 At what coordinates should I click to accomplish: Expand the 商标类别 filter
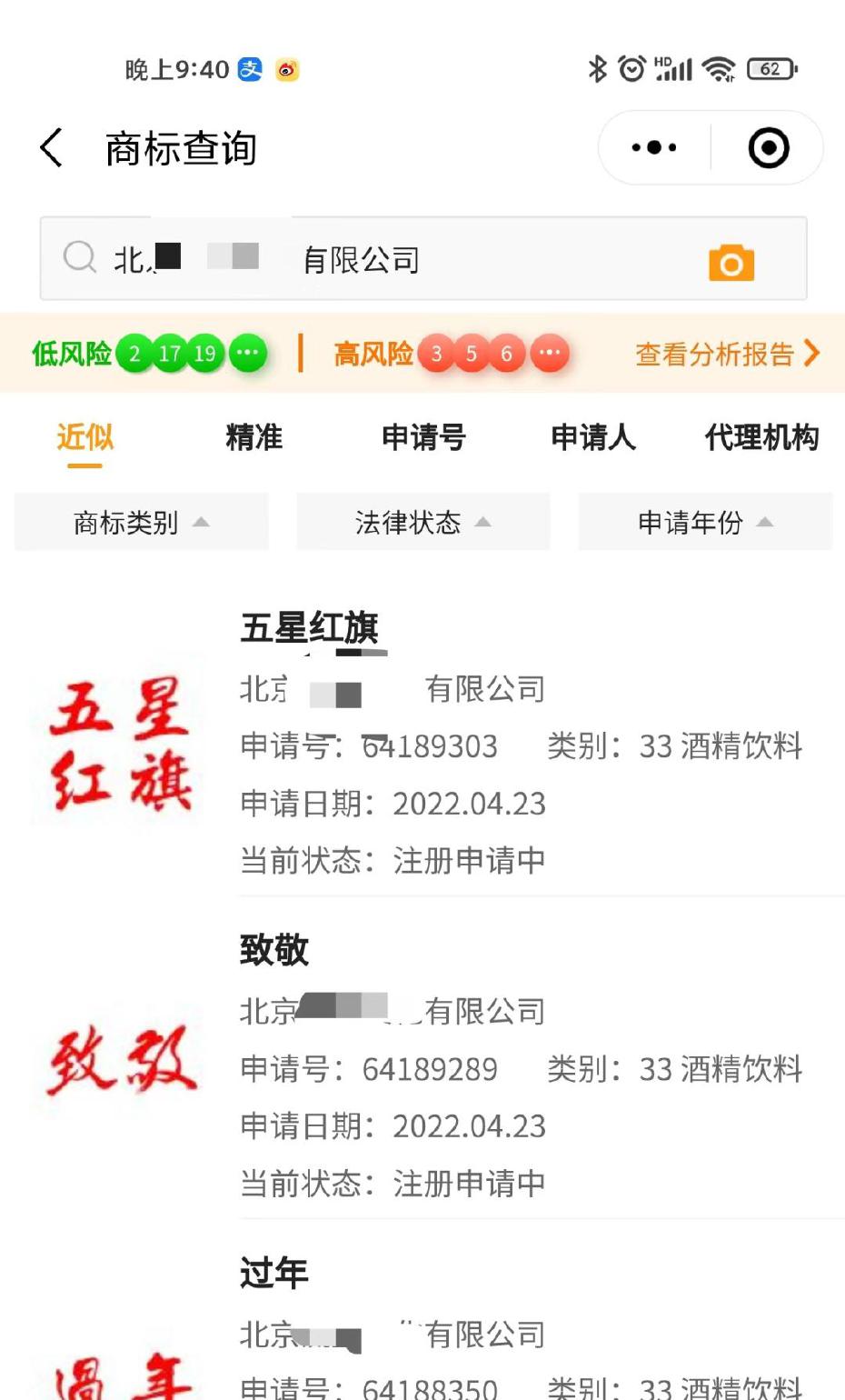point(142,522)
